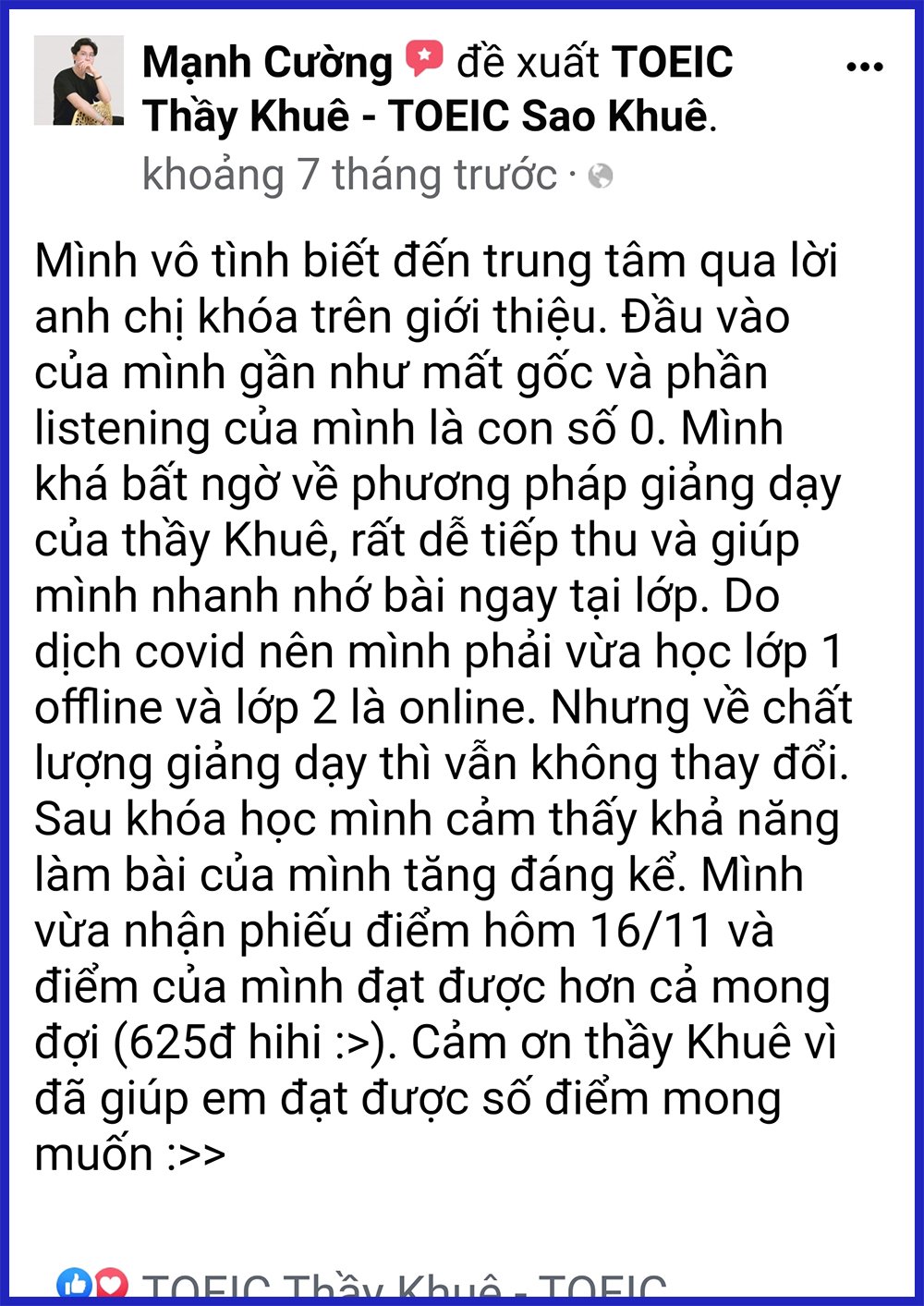924x1306 pixels.
Task: Open the Mạnh Cường profile name link
Action: pos(267,63)
